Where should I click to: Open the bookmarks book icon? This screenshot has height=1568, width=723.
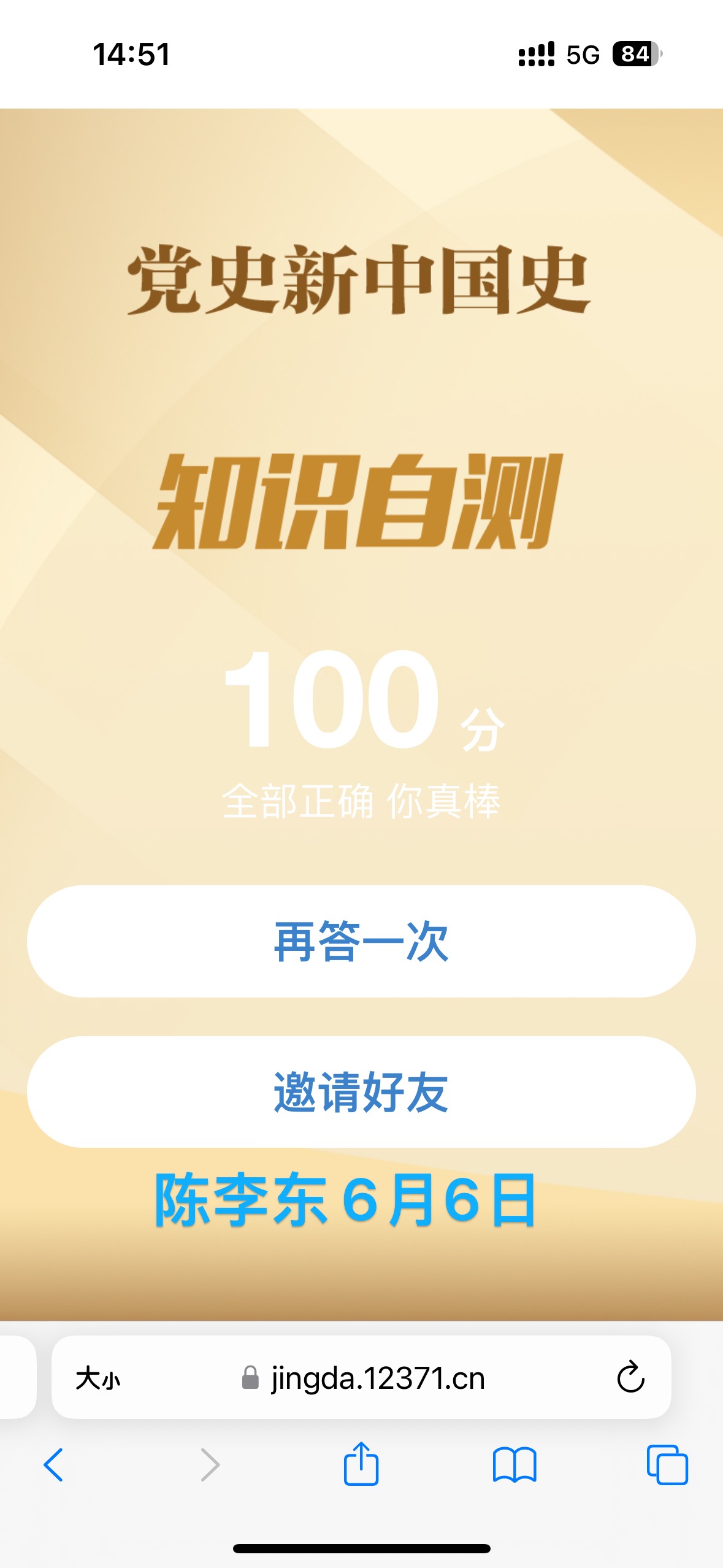(x=515, y=1465)
